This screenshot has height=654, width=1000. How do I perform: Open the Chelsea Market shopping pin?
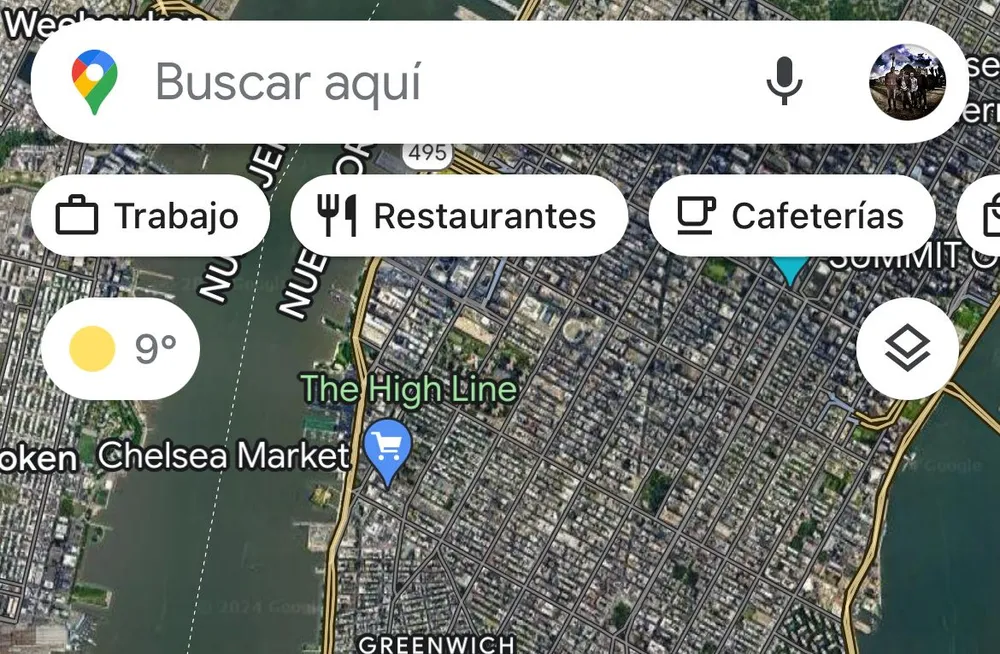click(388, 449)
